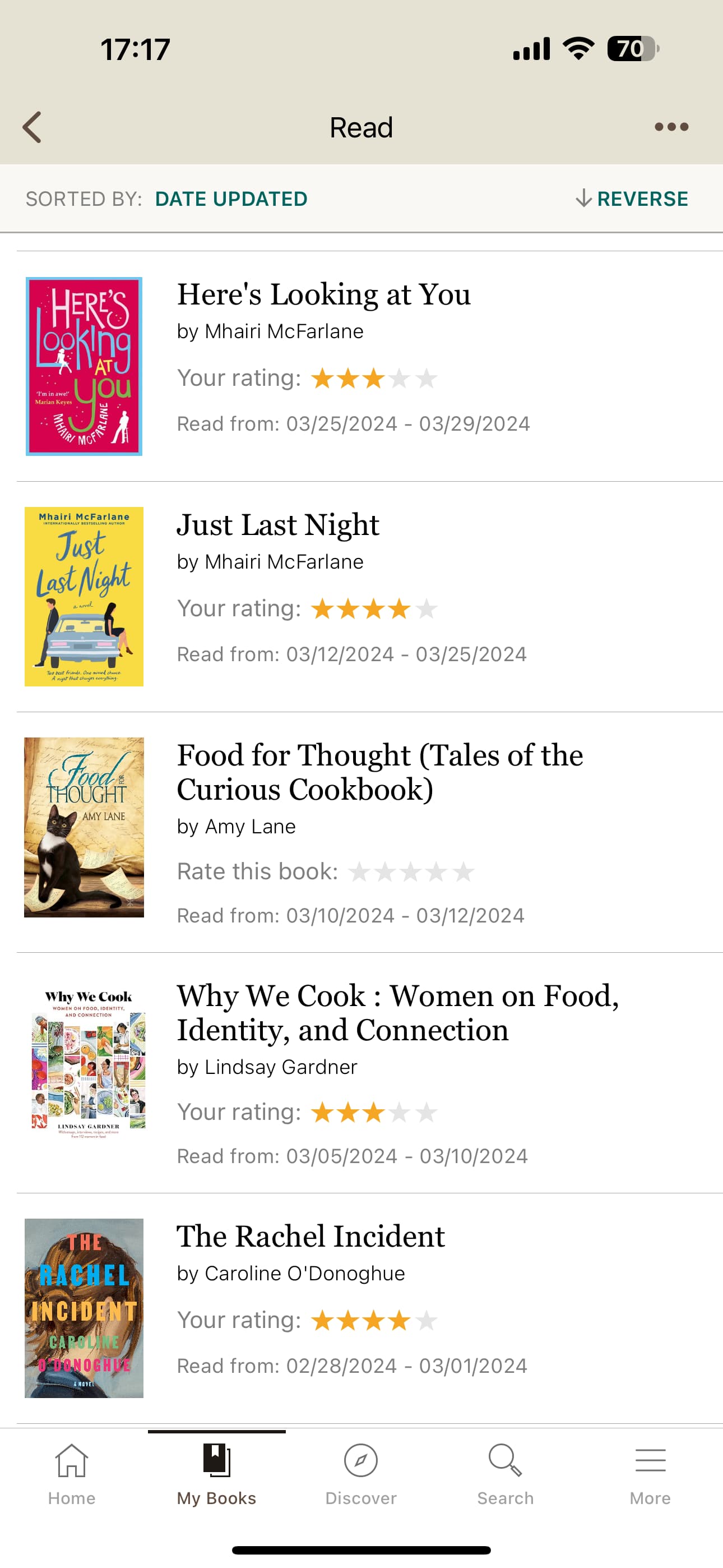
Task: Go to the Discover tab
Action: (361, 1474)
